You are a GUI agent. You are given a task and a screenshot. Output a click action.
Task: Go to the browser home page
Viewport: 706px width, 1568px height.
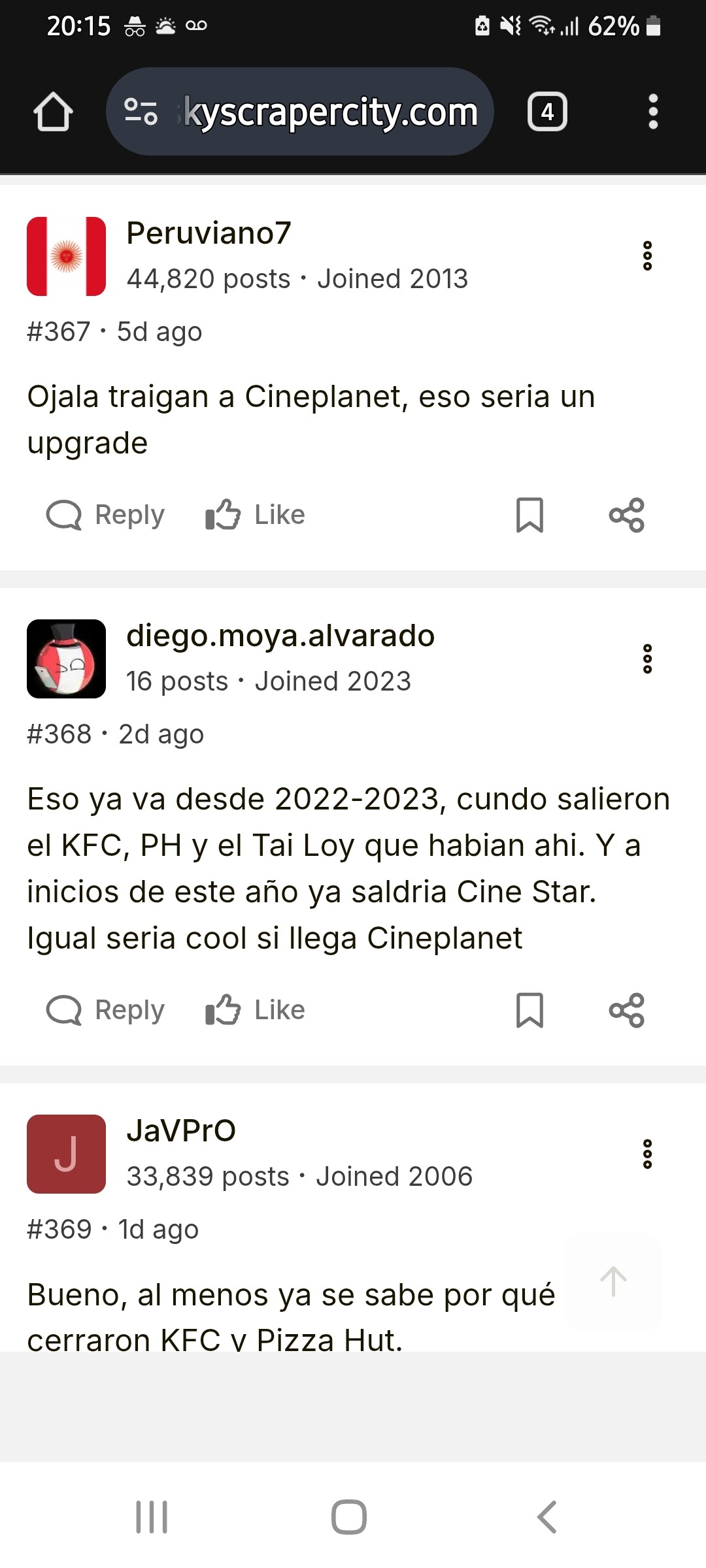tap(53, 112)
